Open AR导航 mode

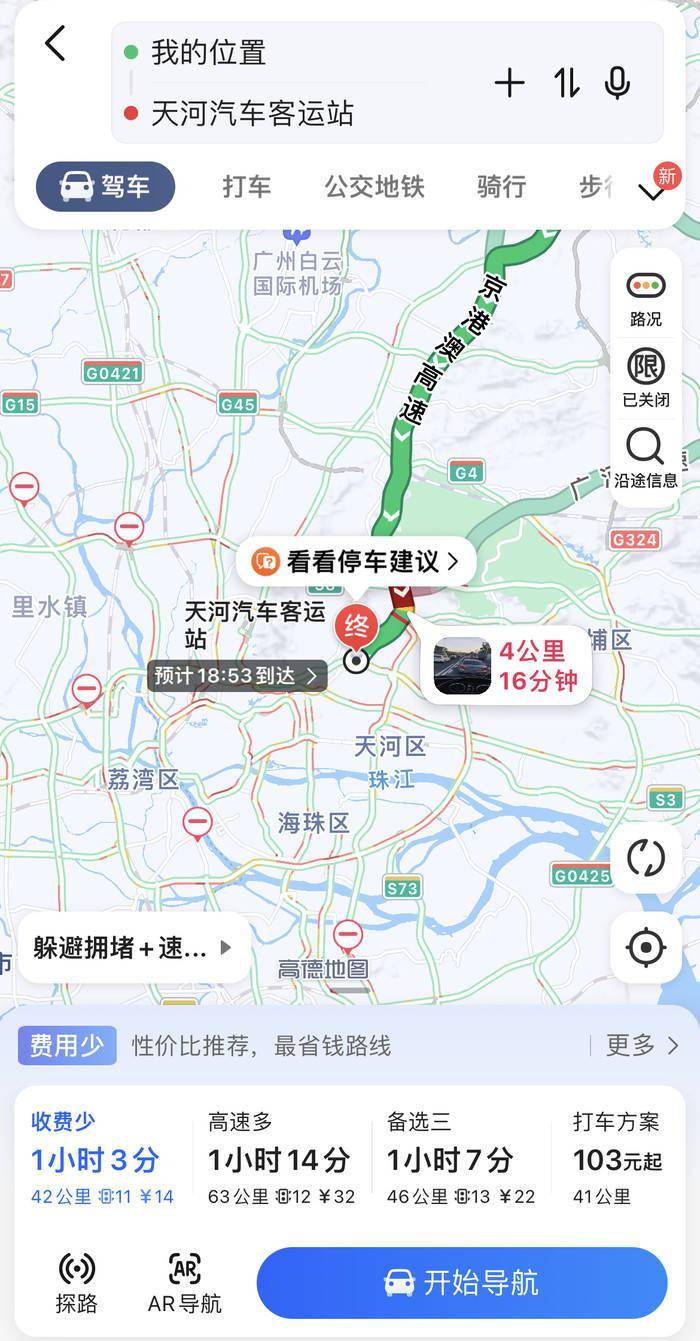click(184, 1282)
